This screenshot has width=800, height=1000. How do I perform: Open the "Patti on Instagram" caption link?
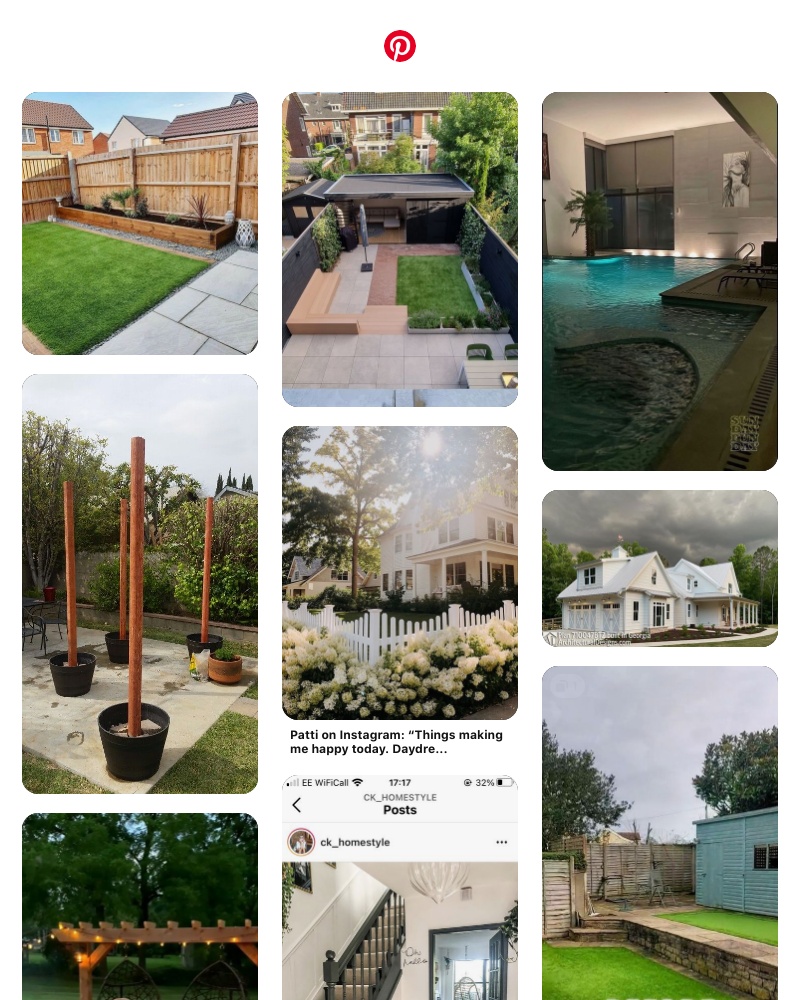pyautogui.click(x=395, y=742)
